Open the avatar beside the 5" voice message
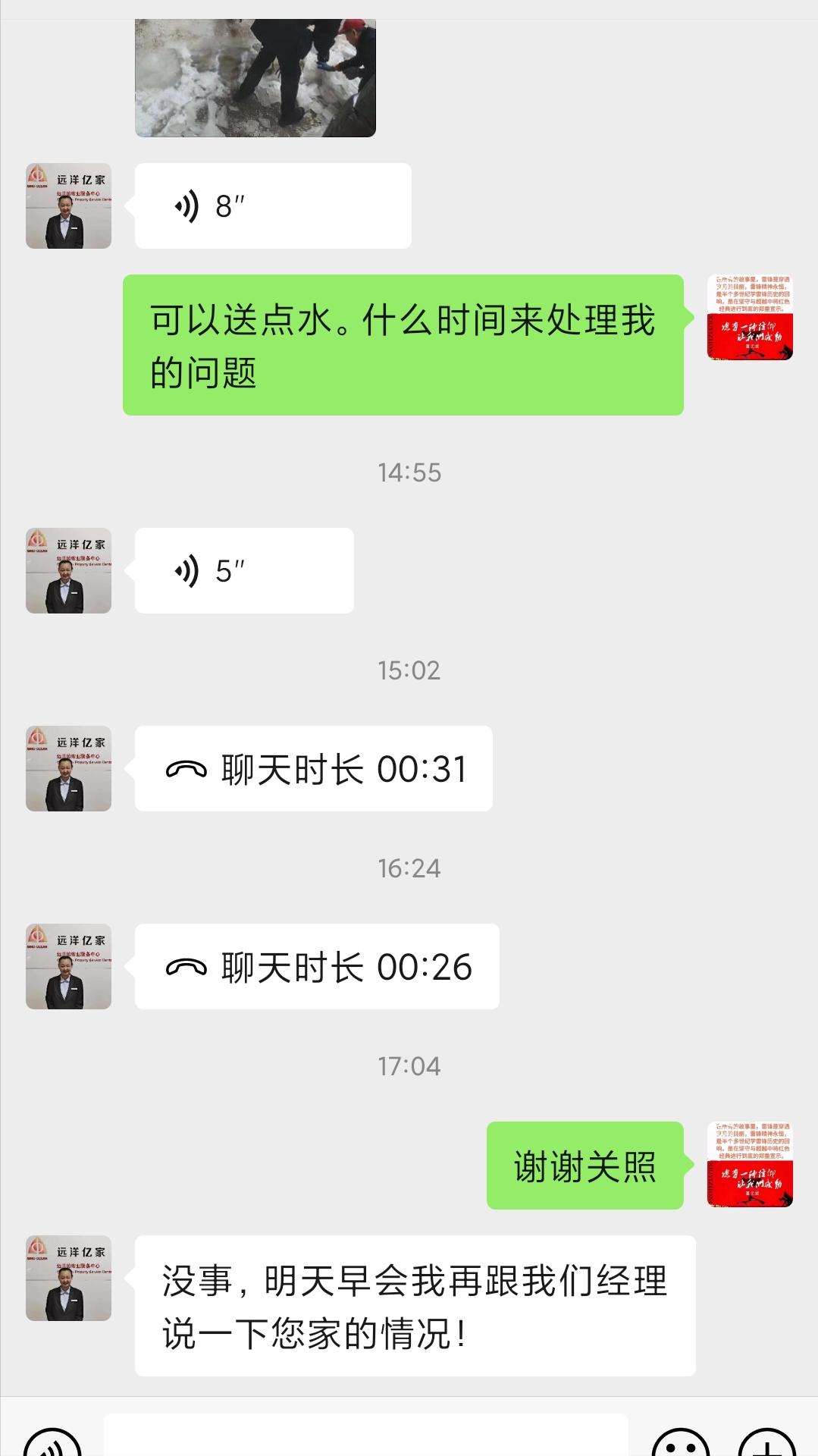Screen dimensions: 818x1456 (x=67, y=569)
